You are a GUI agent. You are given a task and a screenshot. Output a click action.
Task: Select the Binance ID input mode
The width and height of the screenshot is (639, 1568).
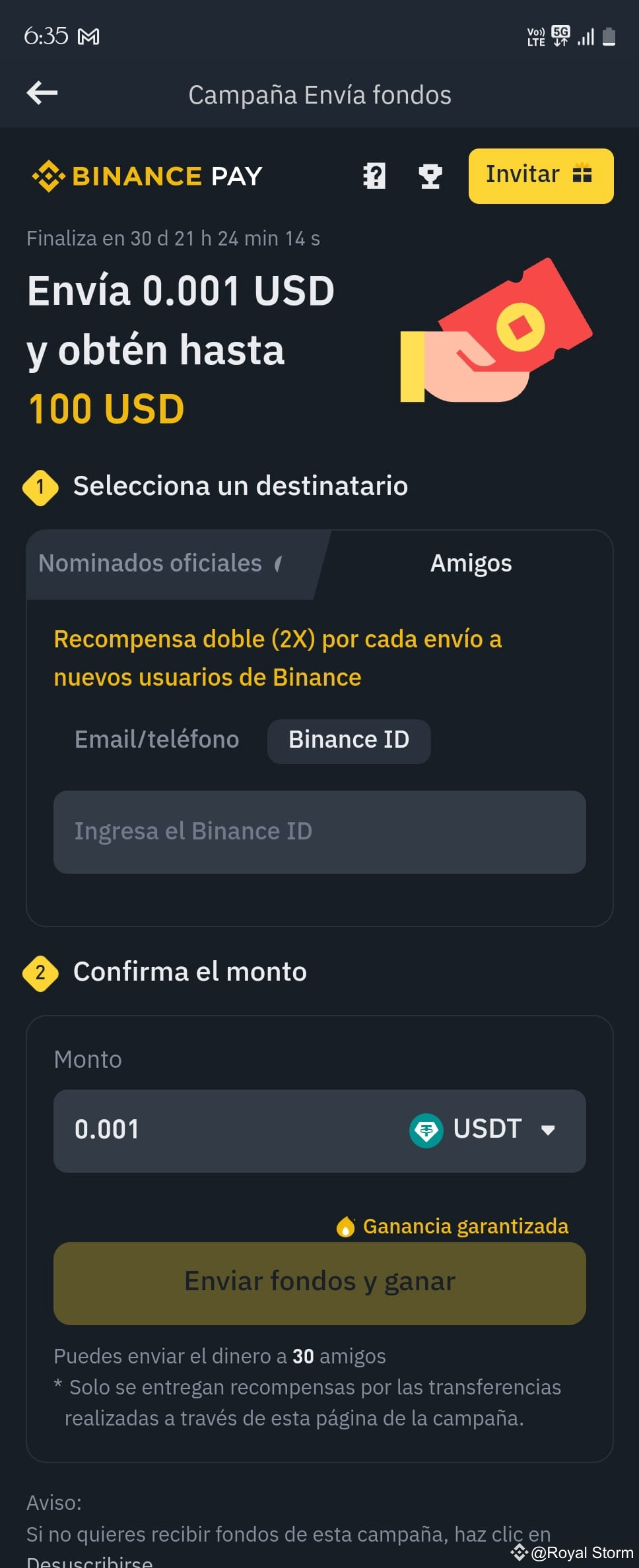pos(349,740)
